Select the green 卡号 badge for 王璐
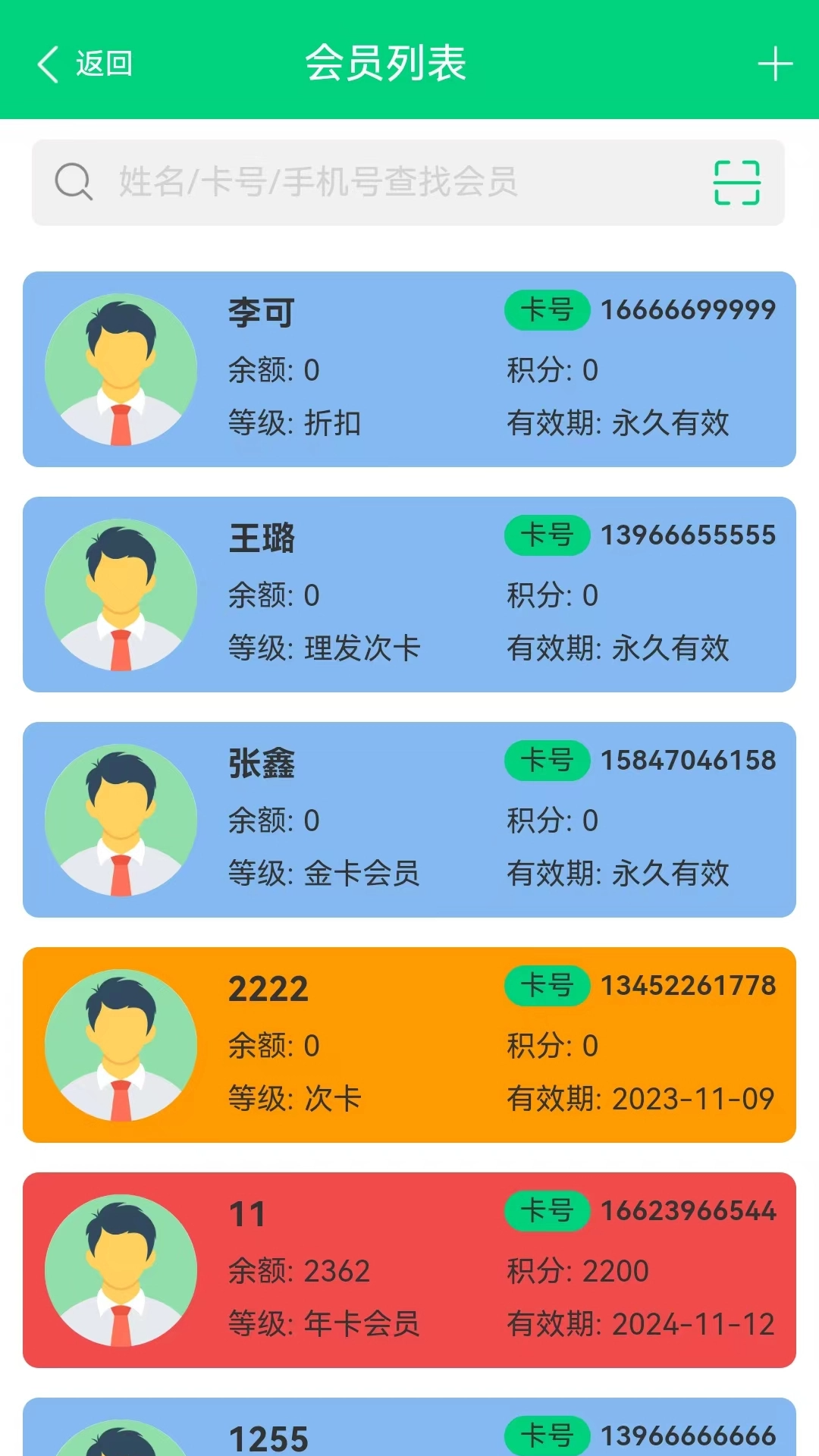The width and height of the screenshot is (819, 1456). [547, 535]
